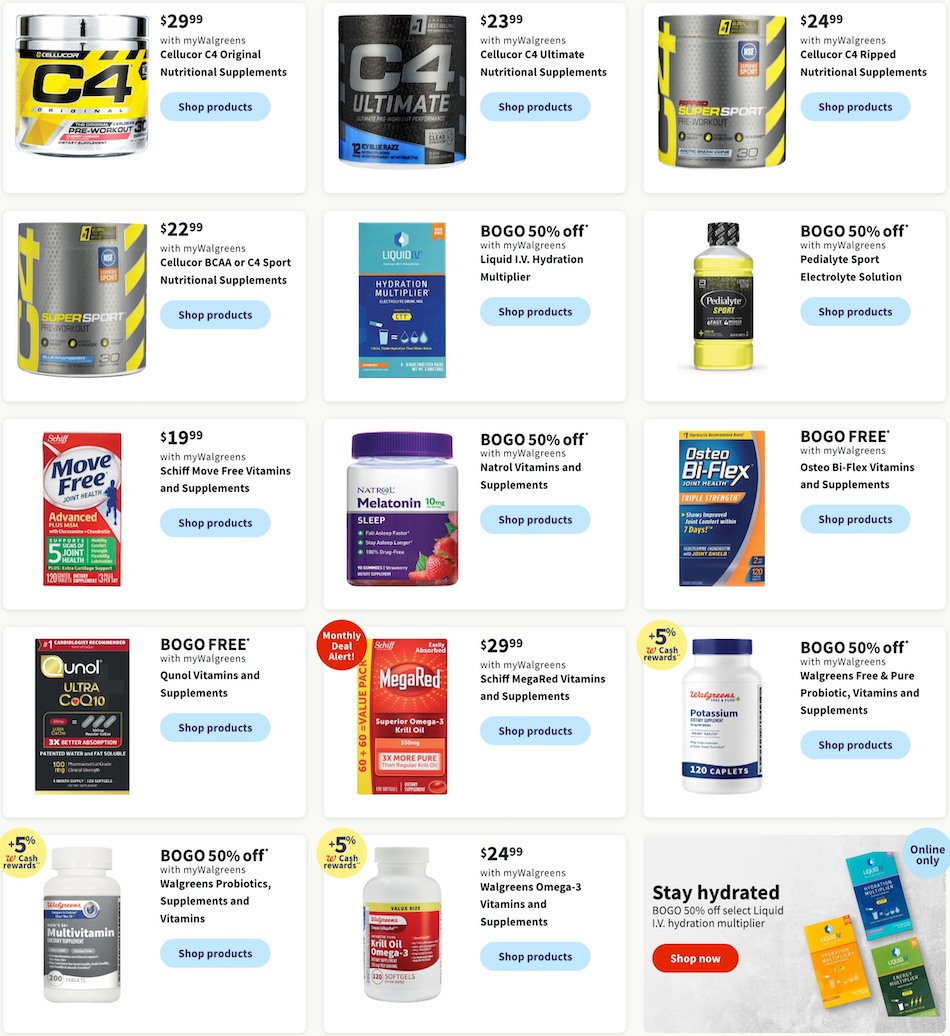Open the Pedialyte Sport bottle image

[722, 298]
